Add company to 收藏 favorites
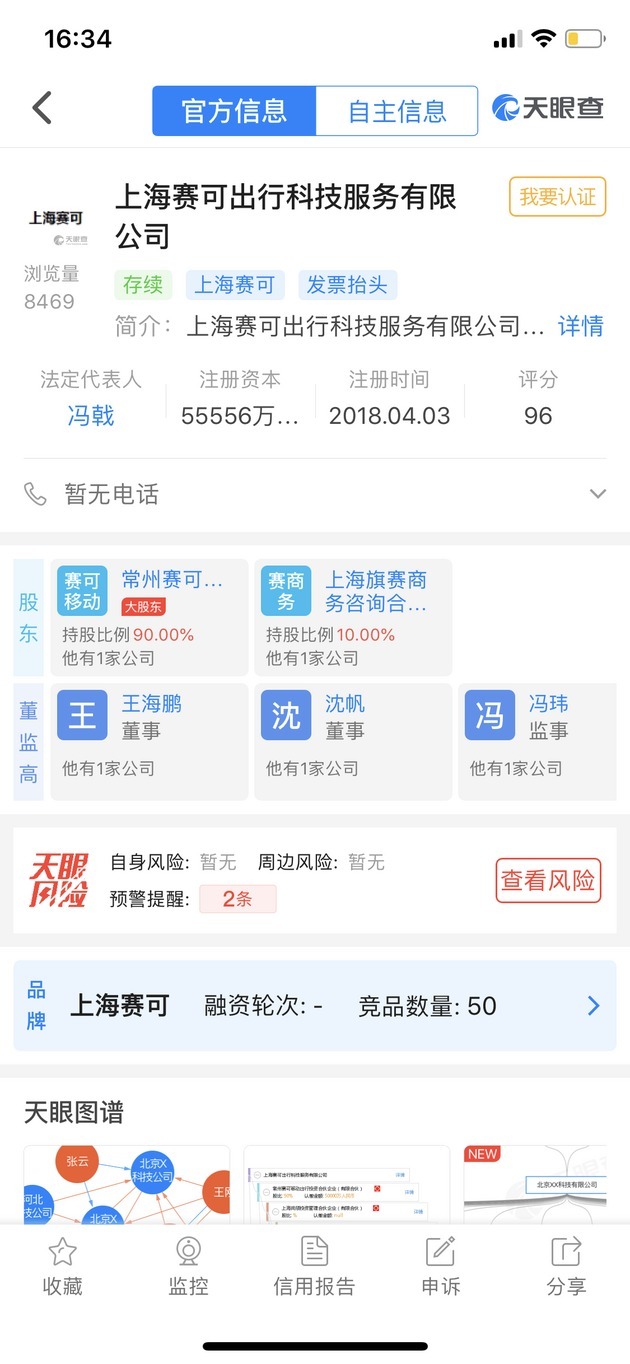630x1364 pixels. coord(62,1267)
